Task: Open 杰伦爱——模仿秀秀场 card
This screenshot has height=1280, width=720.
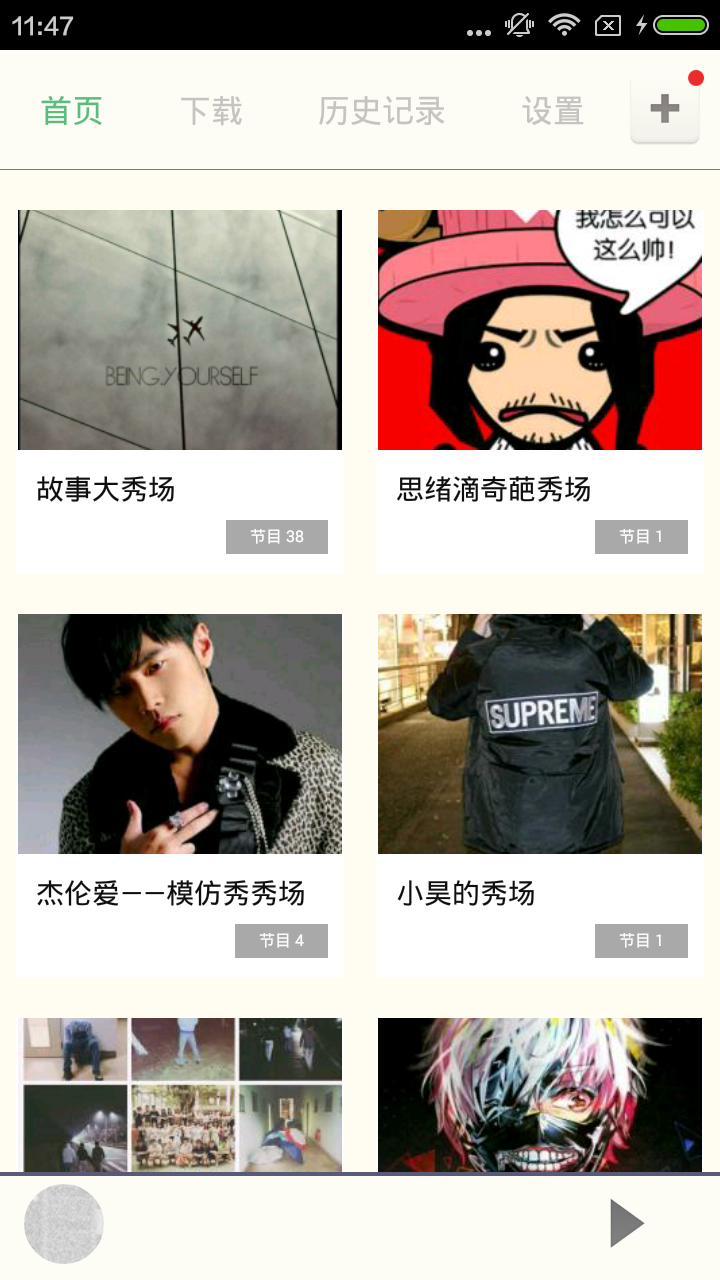Action: coord(180,795)
